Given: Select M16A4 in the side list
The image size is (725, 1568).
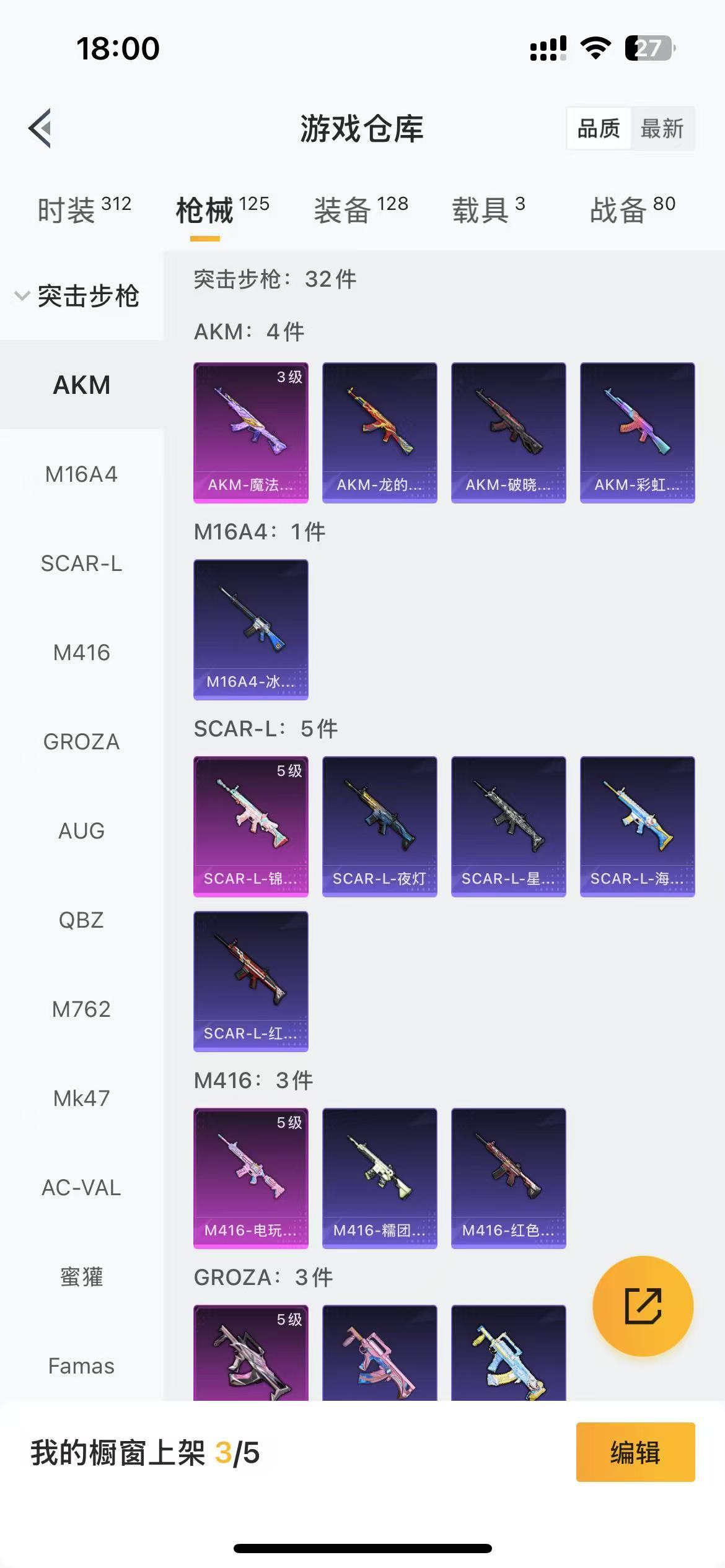Looking at the screenshot, I should point(81,474).
